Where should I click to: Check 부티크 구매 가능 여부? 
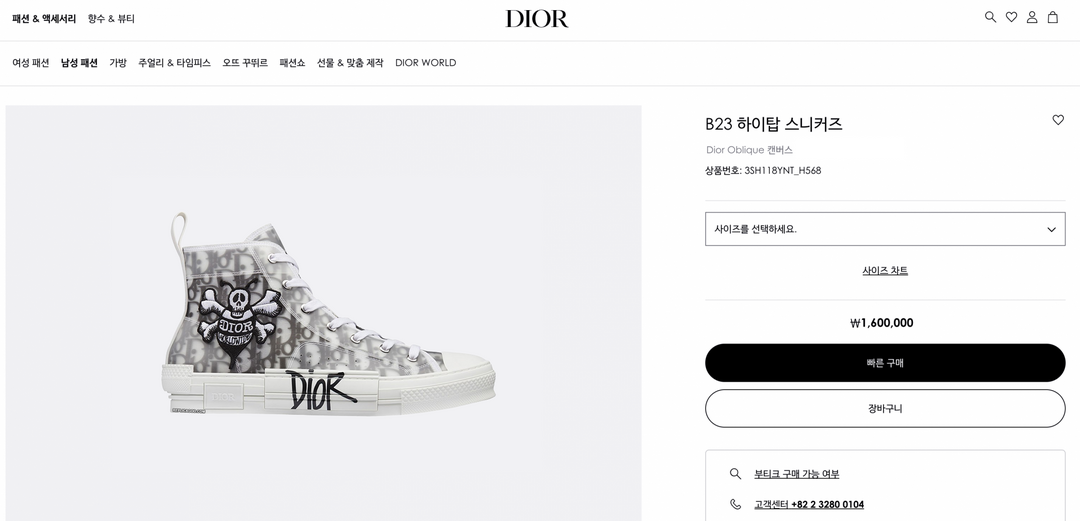[796, 474]
